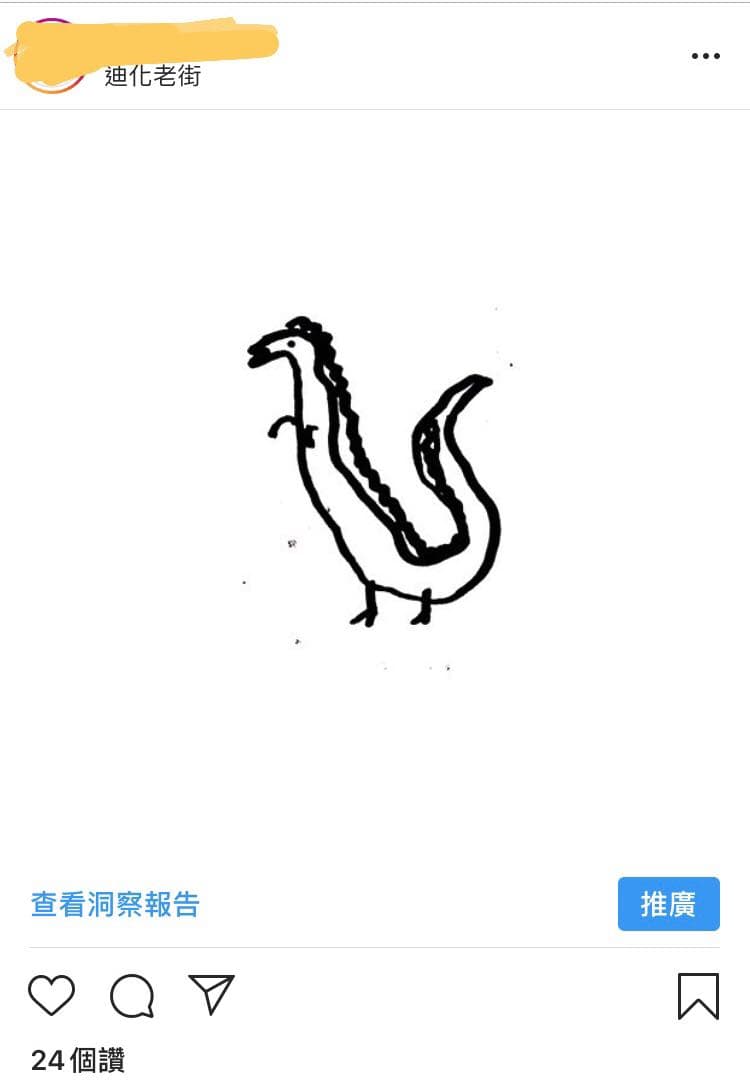
Task: Open the 迪化老街 location tag
Action: [x=152, y=76]
